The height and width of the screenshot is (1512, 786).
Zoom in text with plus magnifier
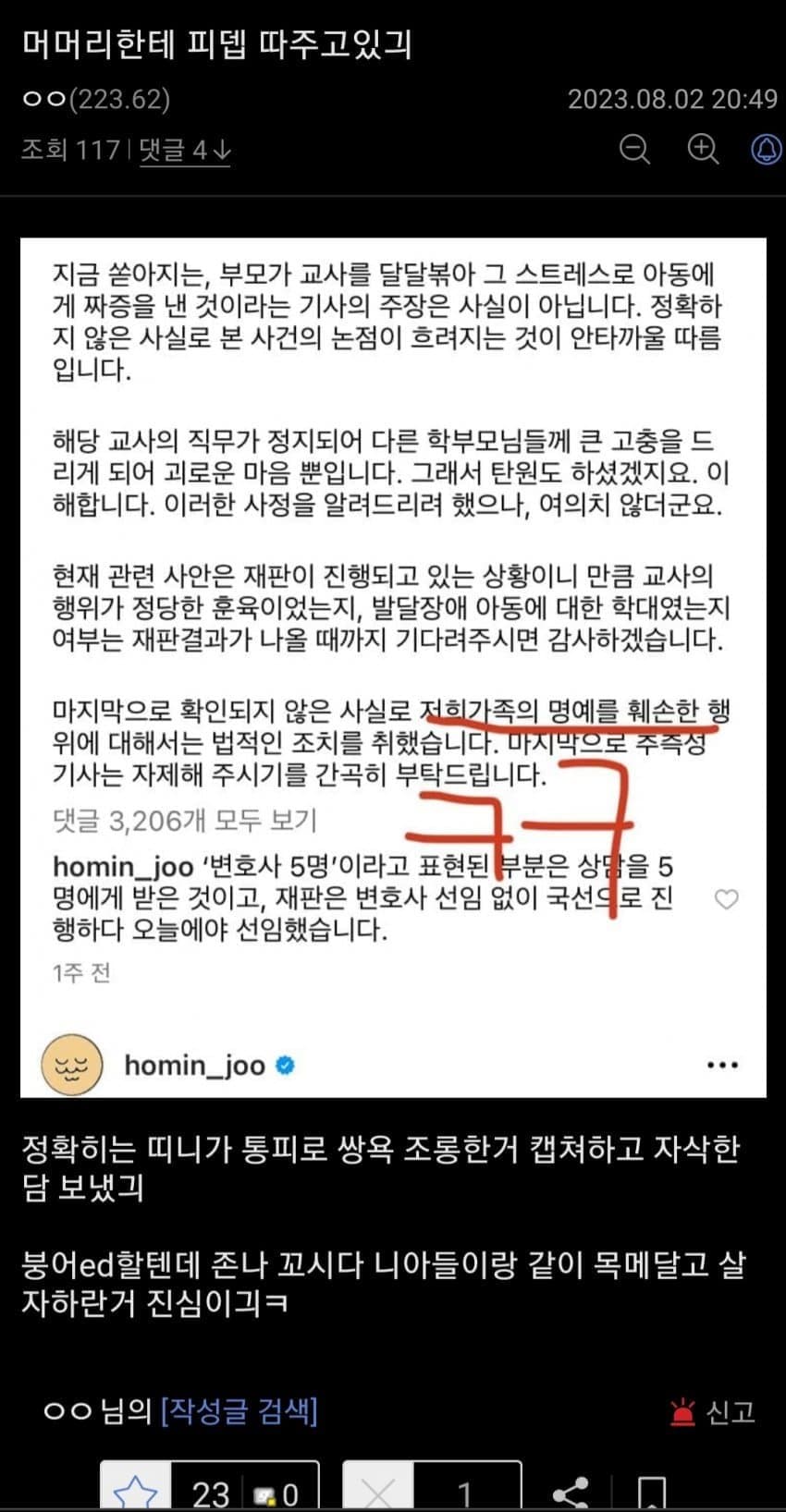pos(703,149)
